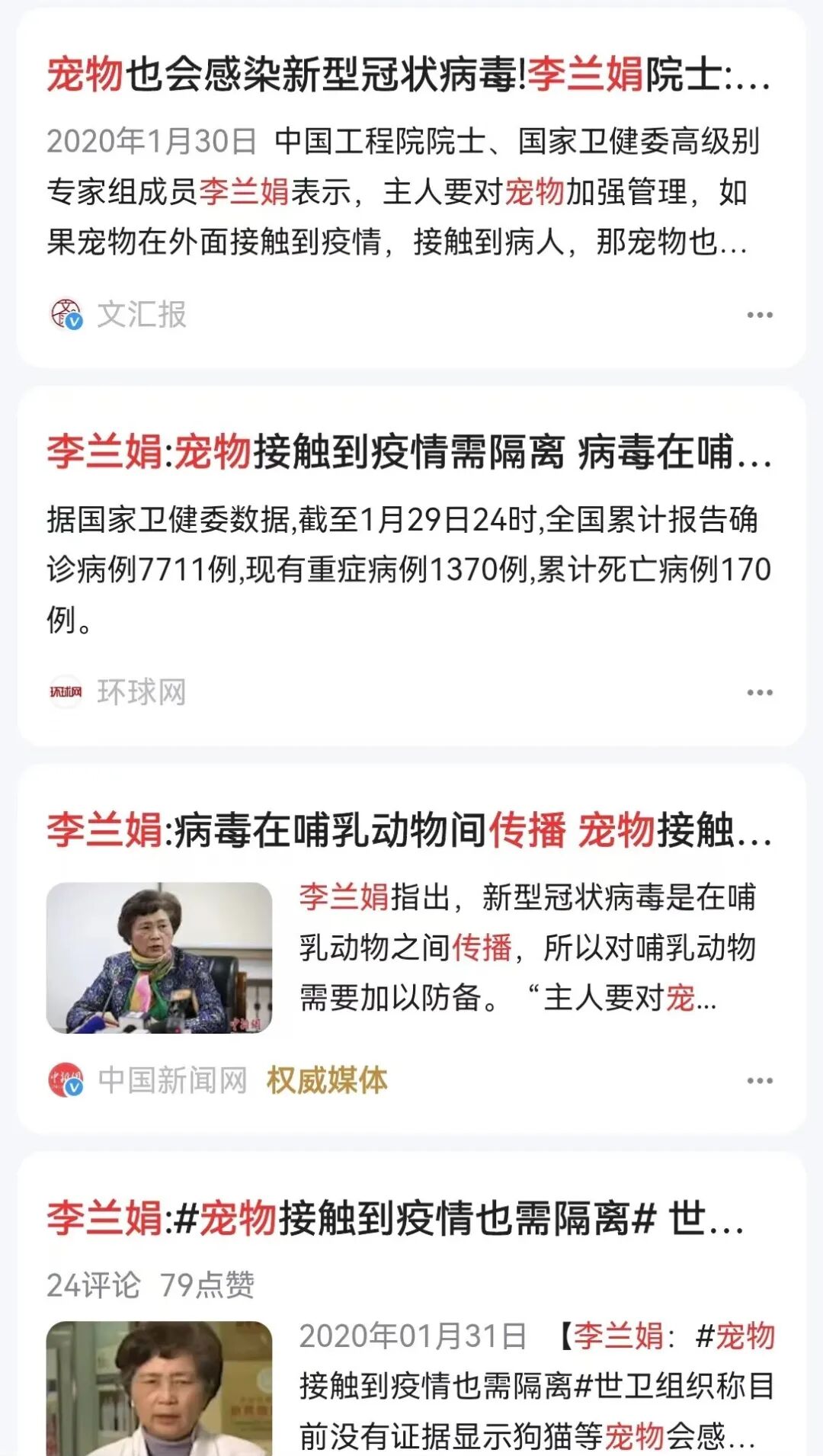
Task: Show more options for the 环球网 result
Action: pos(759,693)
